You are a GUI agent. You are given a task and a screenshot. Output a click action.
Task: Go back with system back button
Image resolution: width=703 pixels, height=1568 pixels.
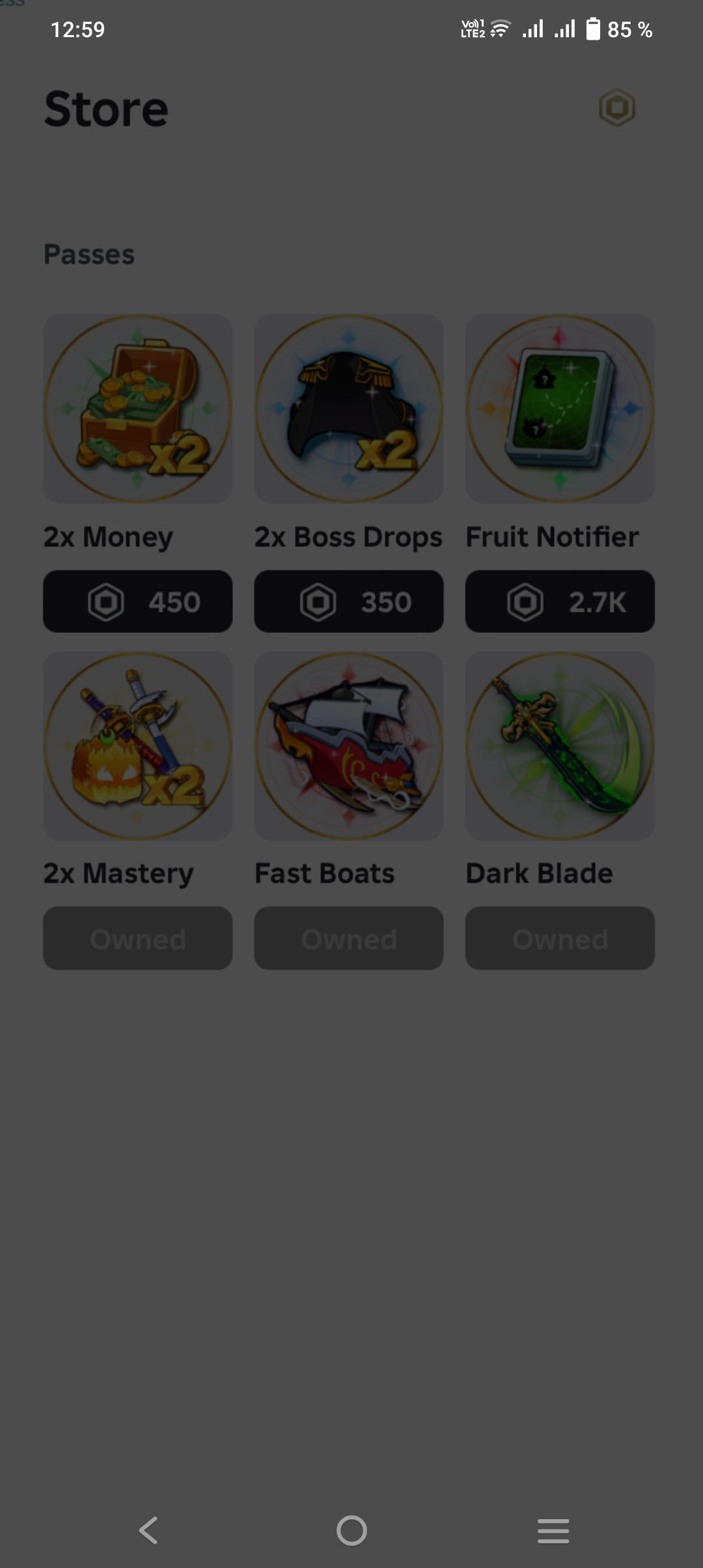click(x=148, y=1530)
